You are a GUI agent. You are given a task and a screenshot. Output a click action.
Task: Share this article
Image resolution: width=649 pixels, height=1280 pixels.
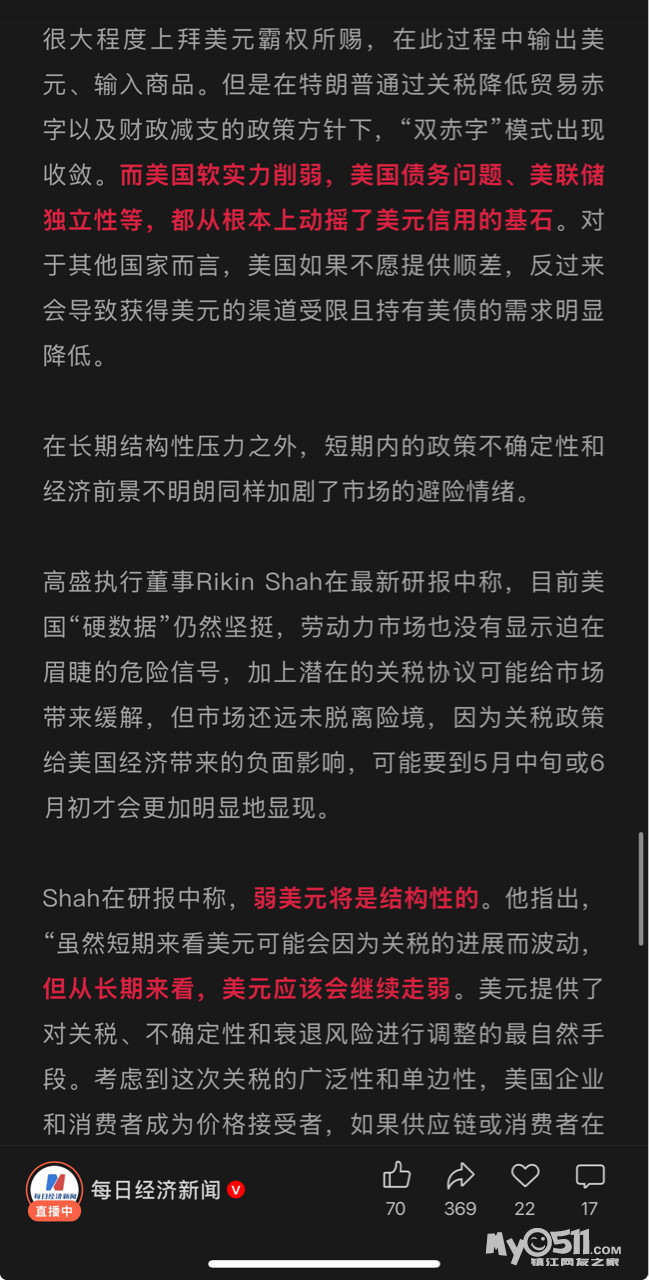click(460, 1176)
